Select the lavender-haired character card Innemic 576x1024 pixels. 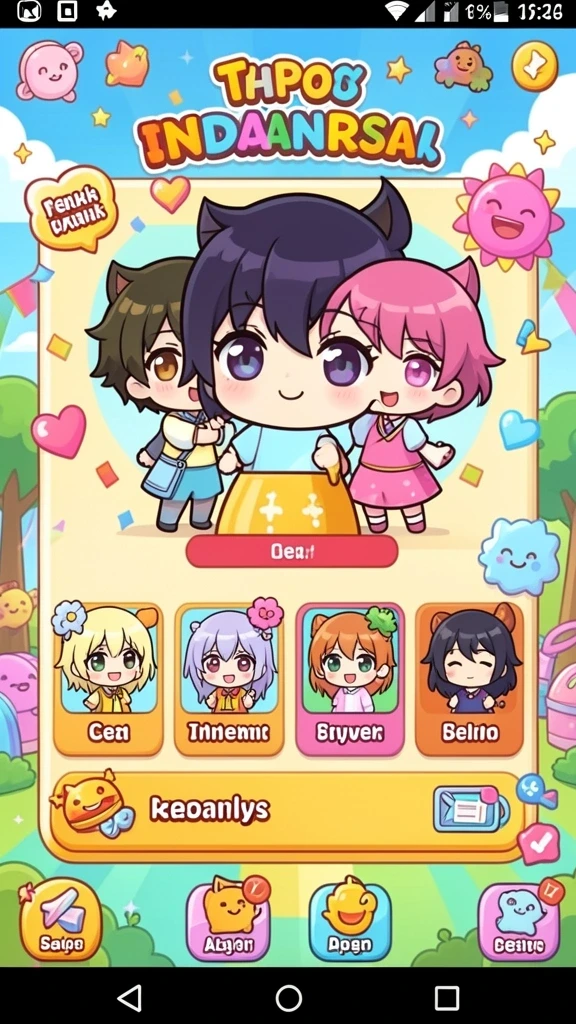click(229, 679)
